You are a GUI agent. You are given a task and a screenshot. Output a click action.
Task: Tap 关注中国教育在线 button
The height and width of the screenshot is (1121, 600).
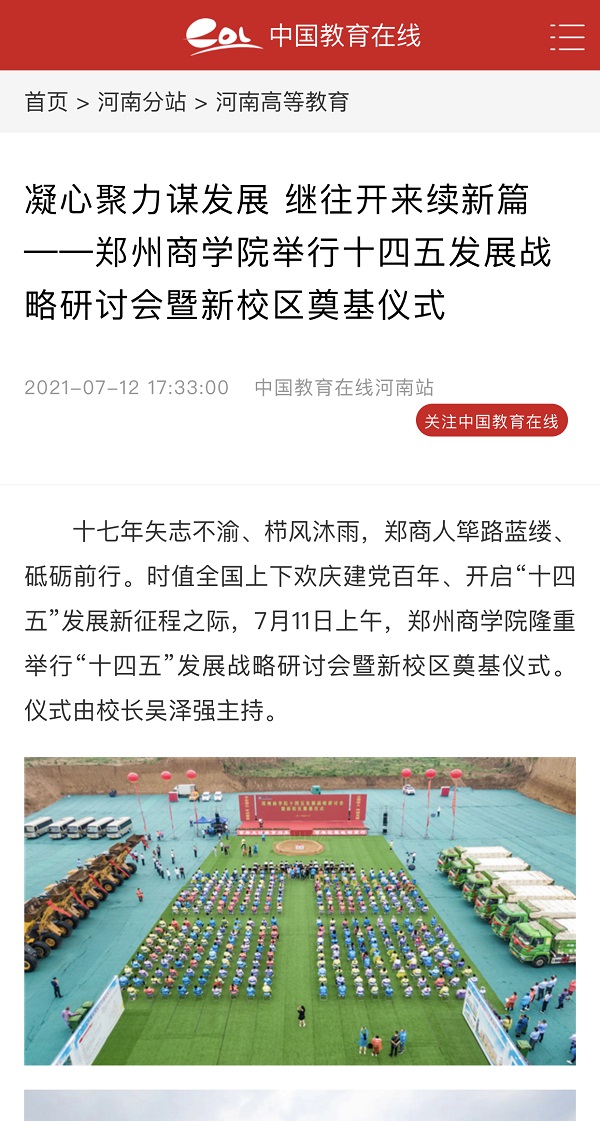(491, 421)
